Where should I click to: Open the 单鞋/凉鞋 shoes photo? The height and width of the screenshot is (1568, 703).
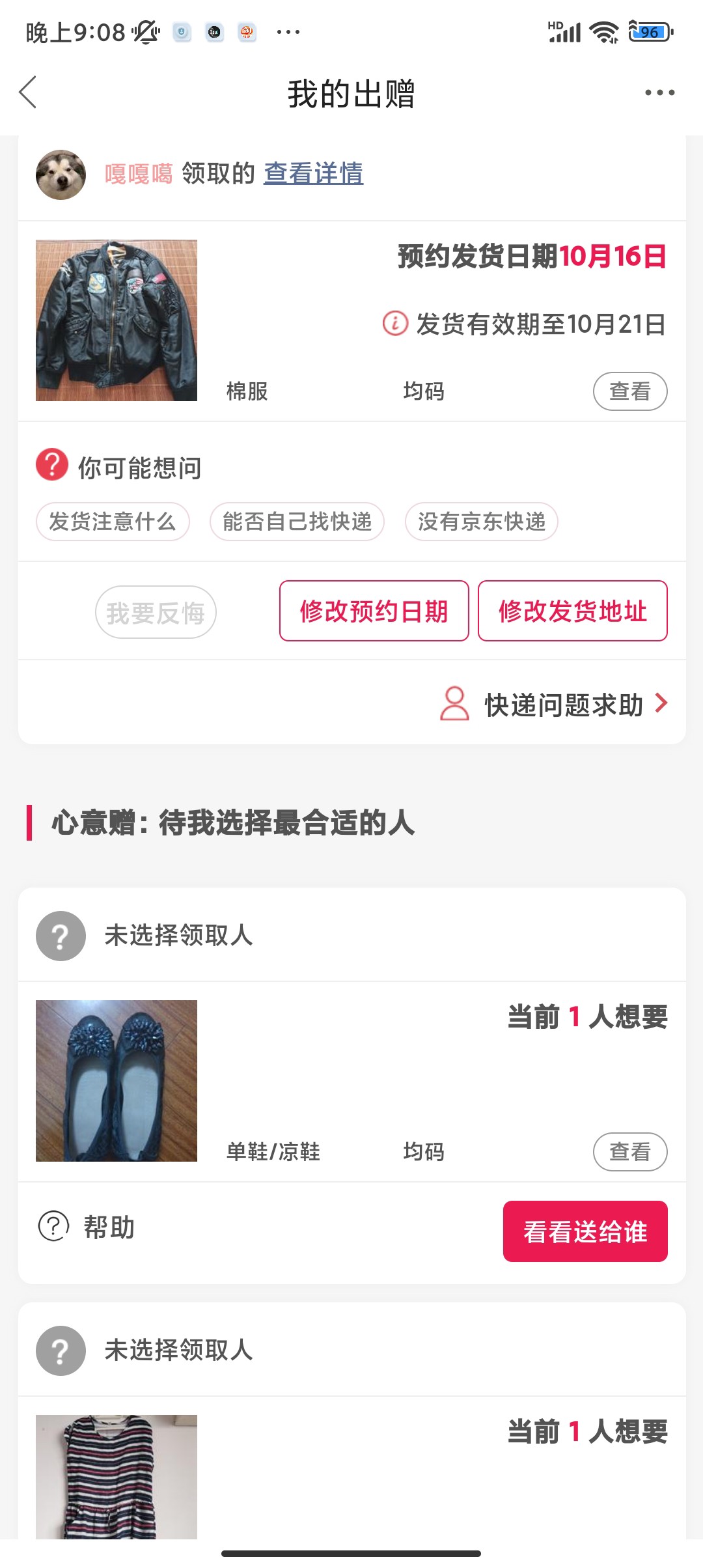click(117, 1081)
